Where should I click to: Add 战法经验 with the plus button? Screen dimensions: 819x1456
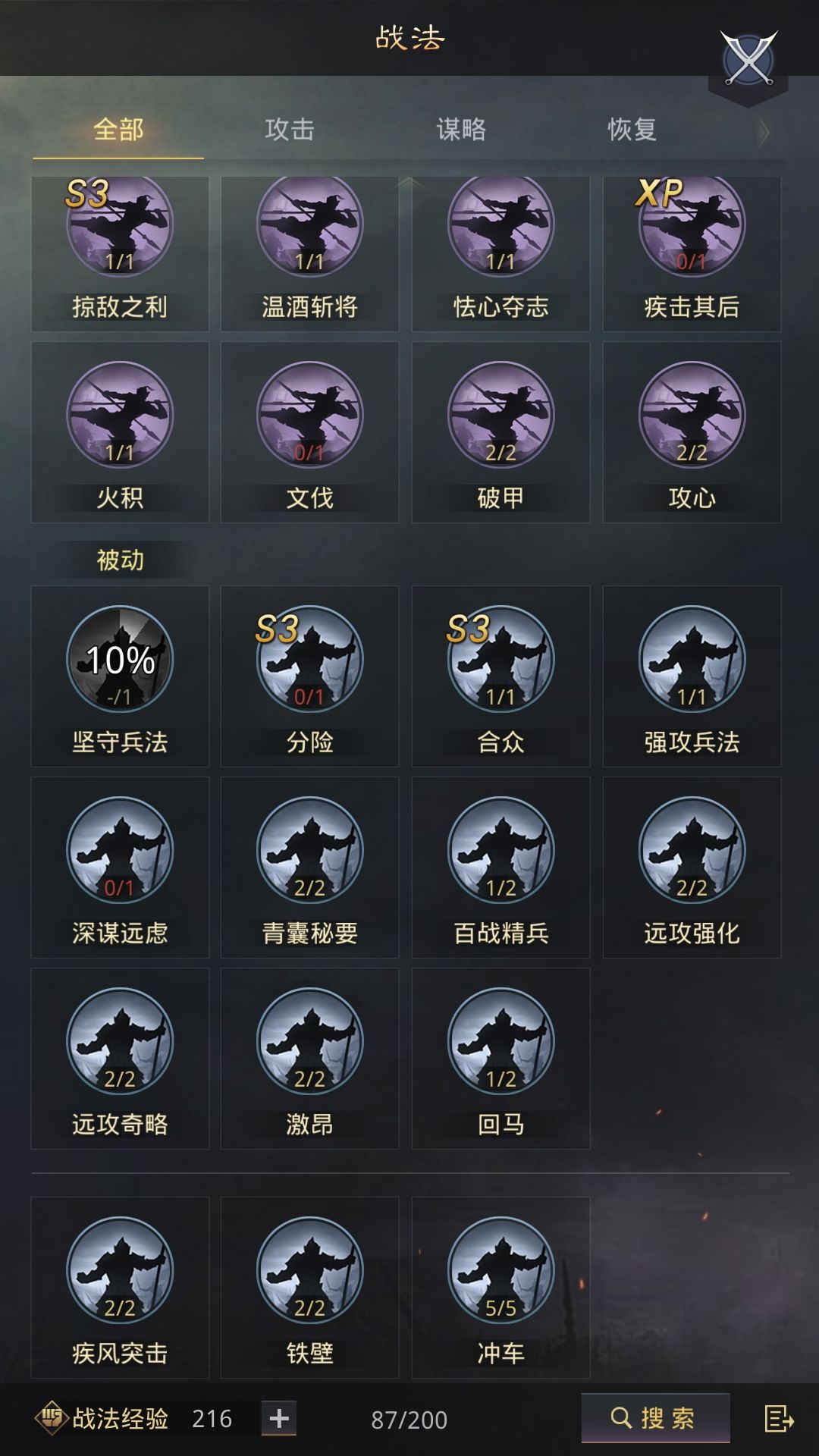pyautogui.click(x=279, y=1418)
